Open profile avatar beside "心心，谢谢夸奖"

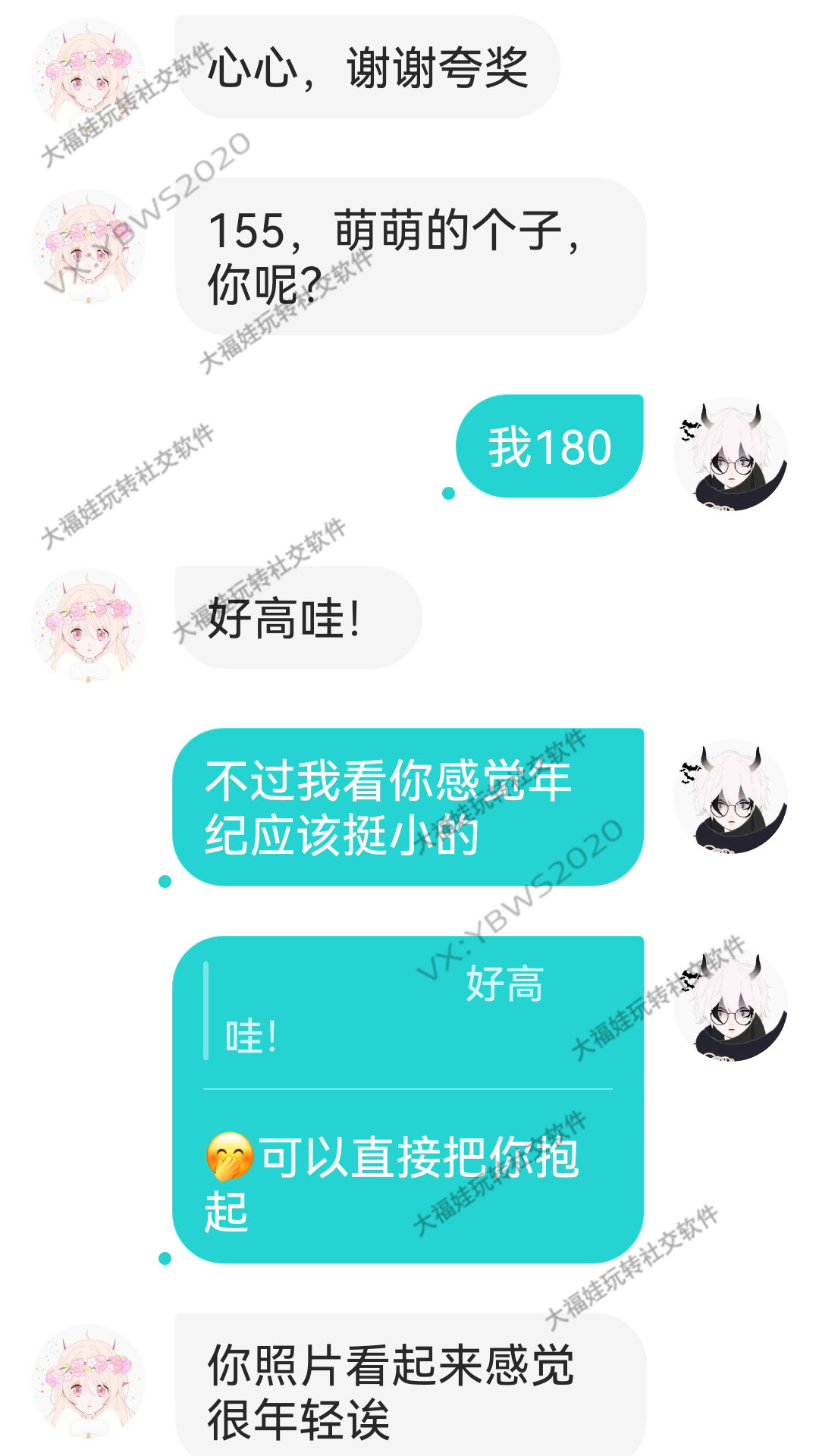pyautogui.click(x=88, y=74)
